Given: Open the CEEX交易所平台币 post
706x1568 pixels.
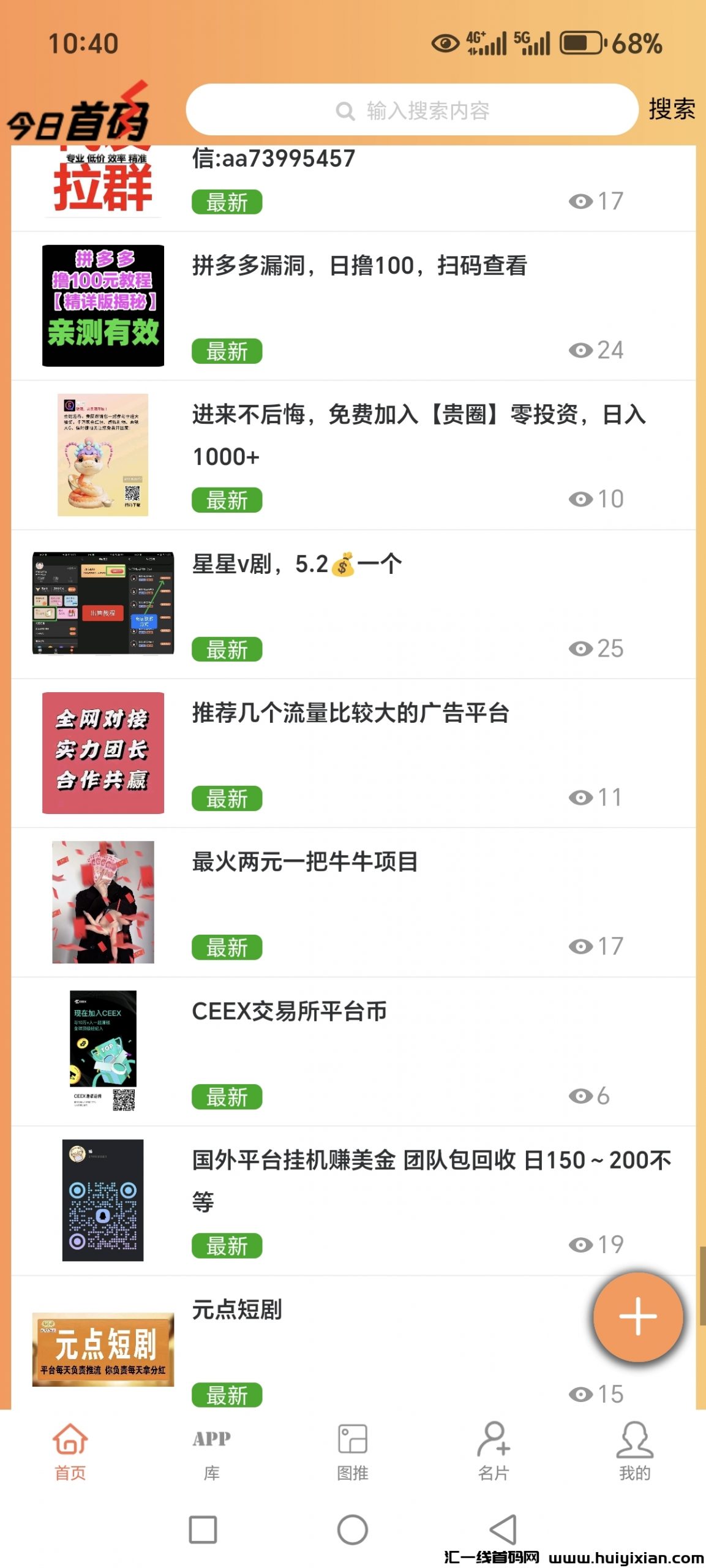Looking at the screenshot, I should click(290, 1012).
